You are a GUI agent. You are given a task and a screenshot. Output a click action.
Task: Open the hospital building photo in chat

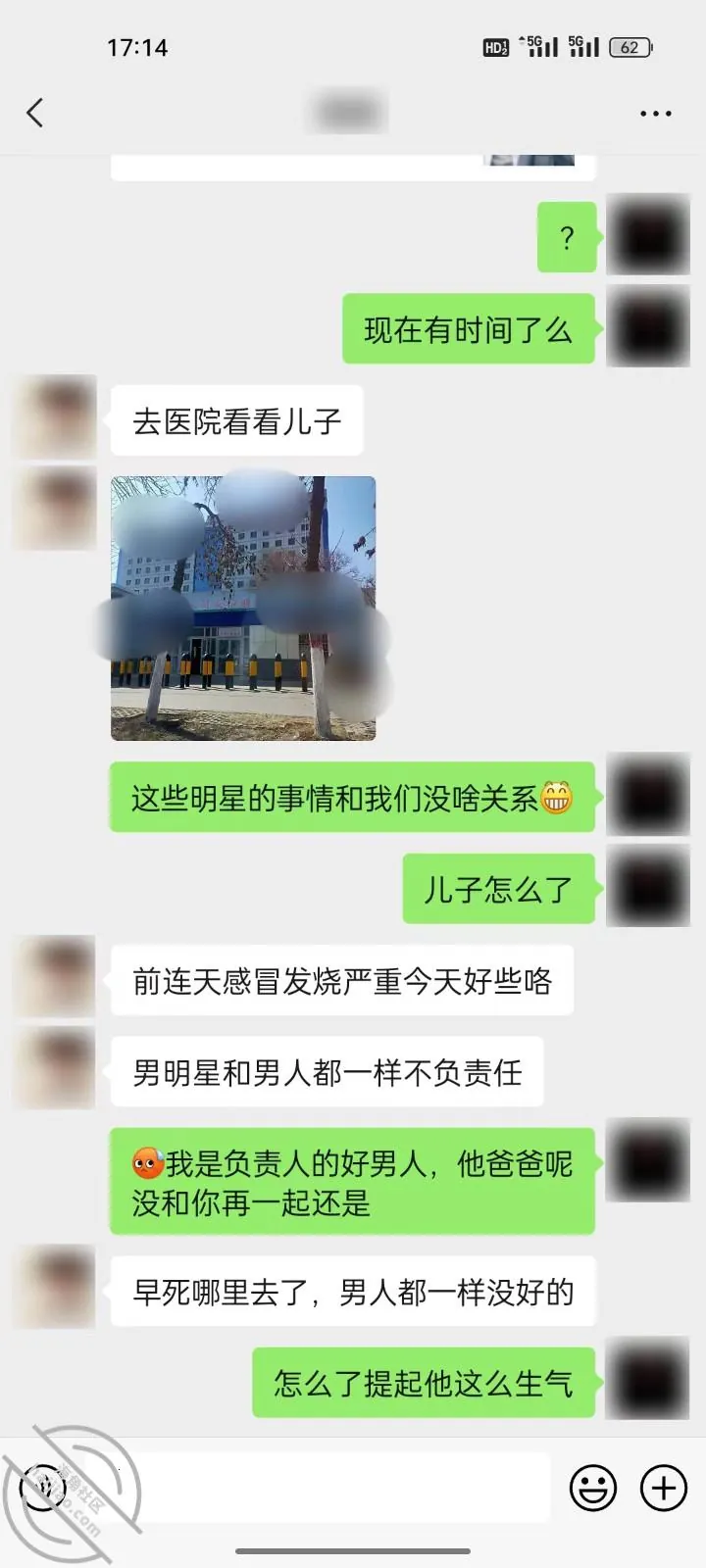243,609
